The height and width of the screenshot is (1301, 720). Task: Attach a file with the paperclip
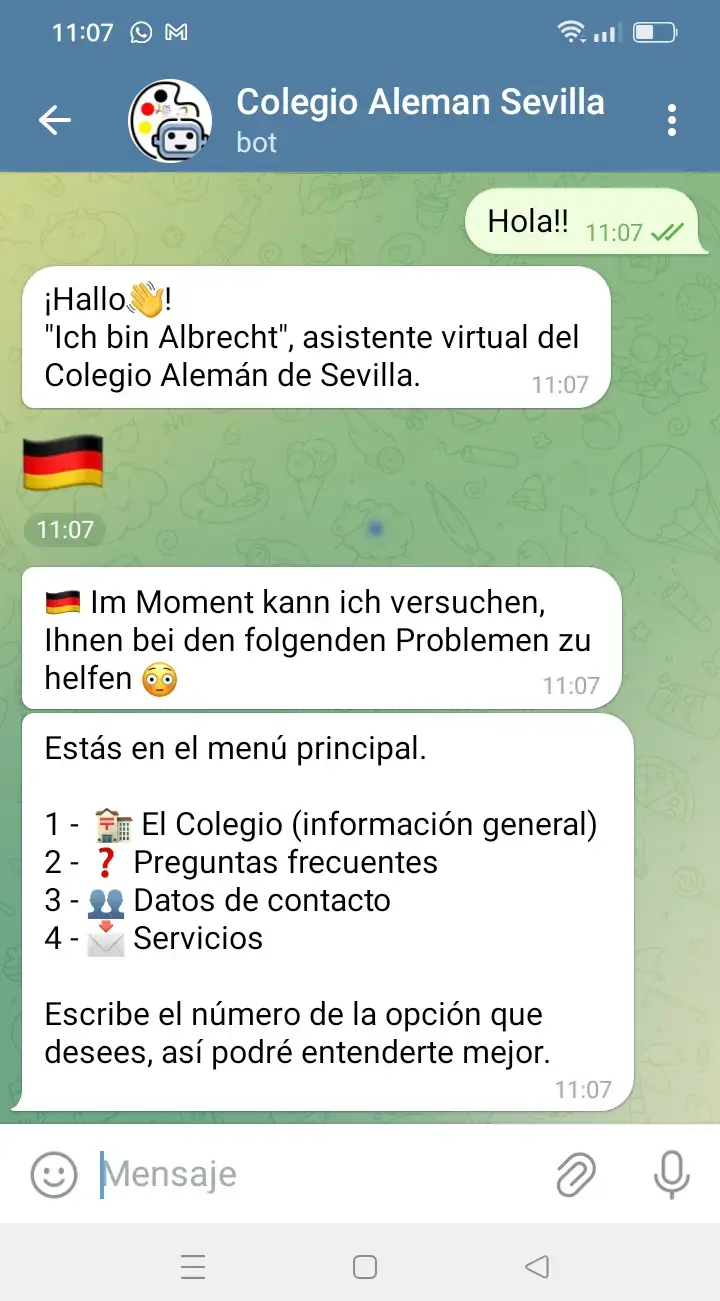(576, 1174)
